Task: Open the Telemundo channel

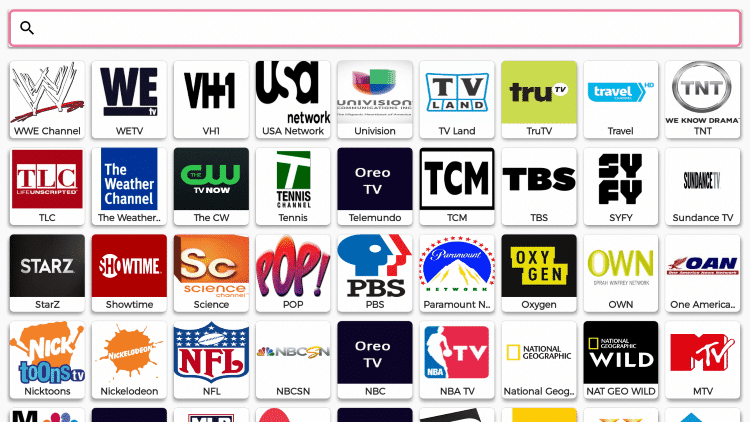Action: point(375,186)
